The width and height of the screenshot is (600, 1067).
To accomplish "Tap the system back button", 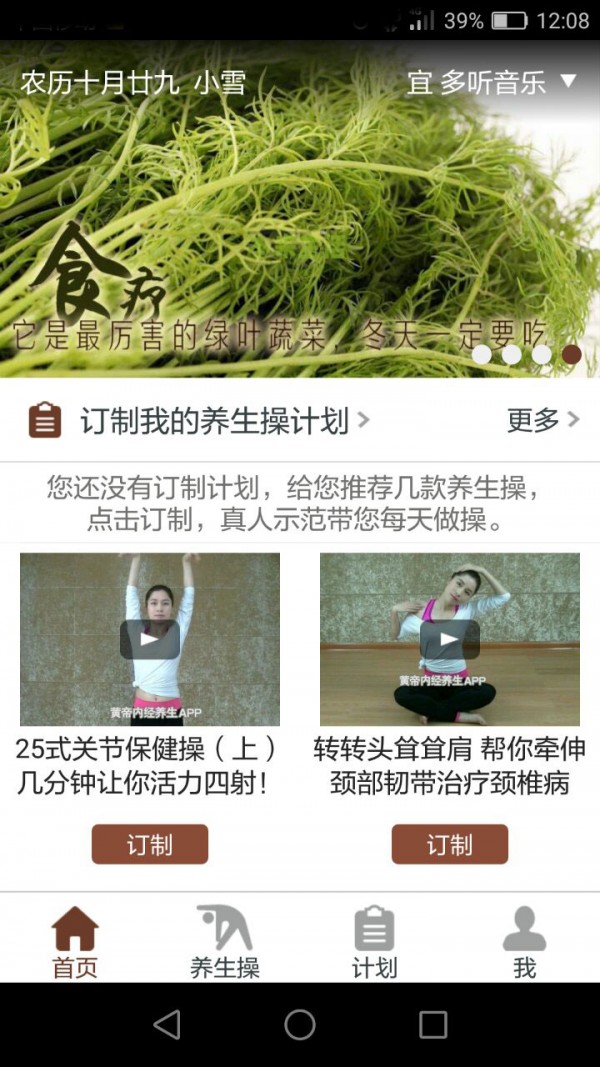I will coord(167,1024).
